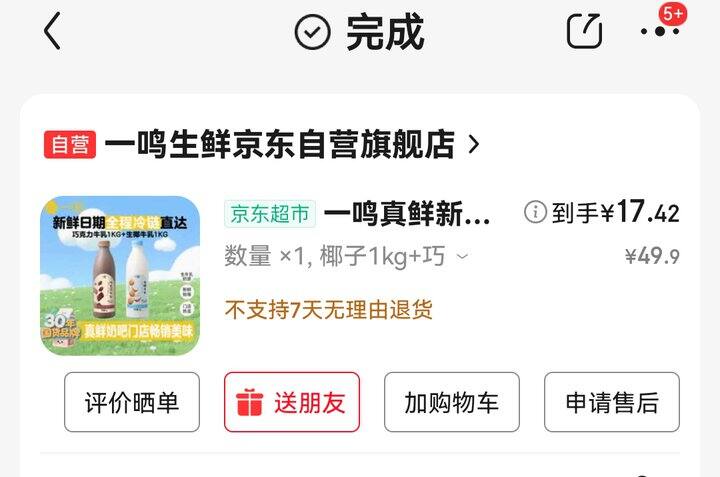Share this order via the share icon

[x=584, y=31]
